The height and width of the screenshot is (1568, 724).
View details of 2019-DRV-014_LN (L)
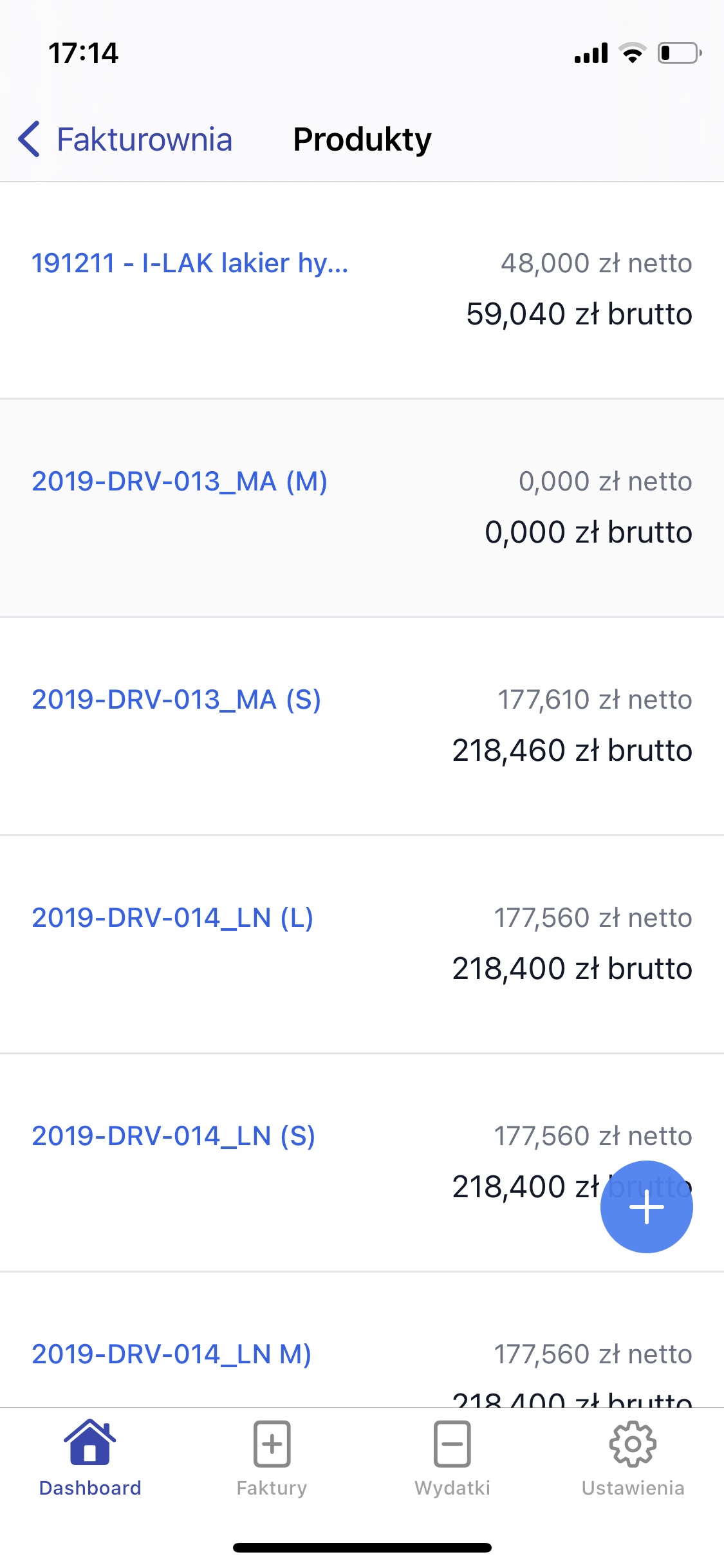click(172, 918)
